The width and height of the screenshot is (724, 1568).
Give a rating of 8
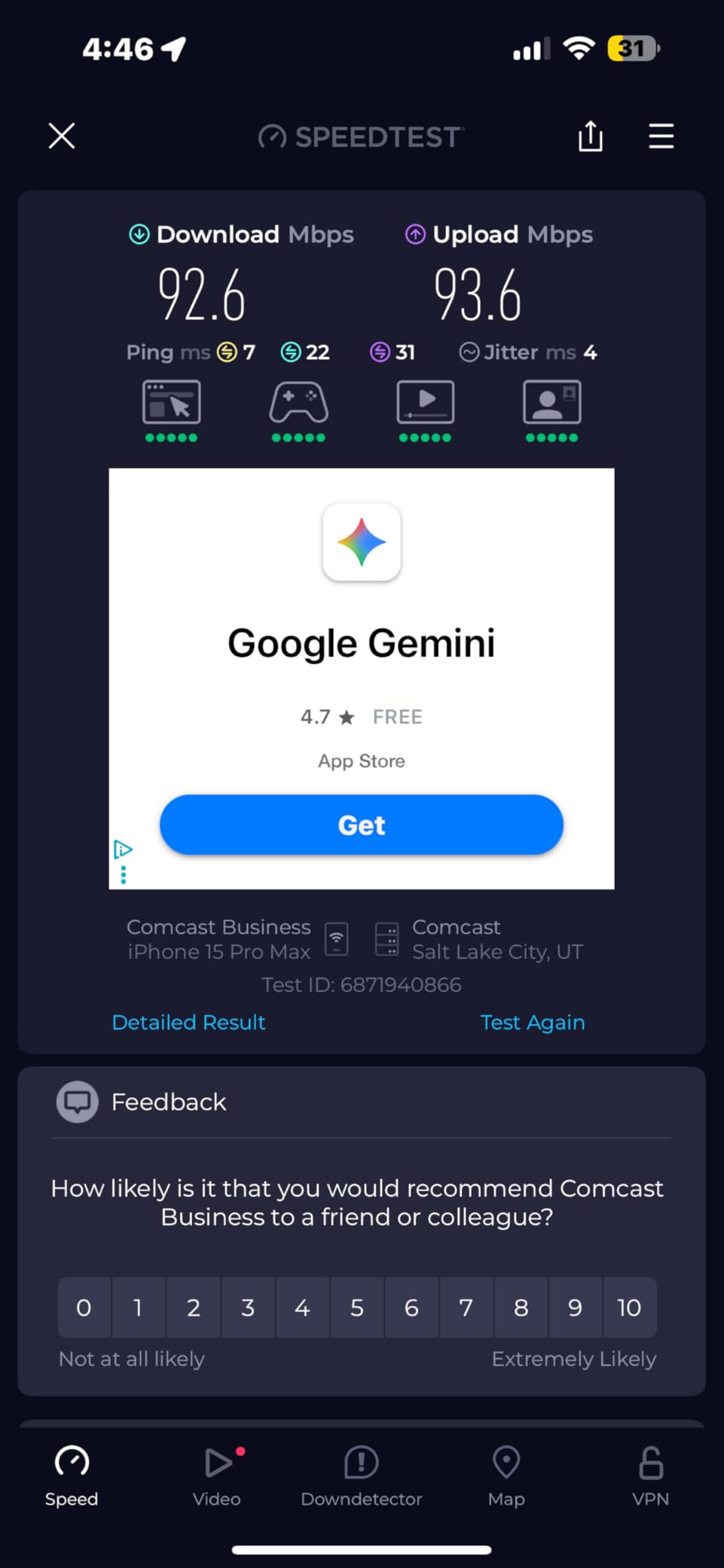click(x=521, y=1307)
